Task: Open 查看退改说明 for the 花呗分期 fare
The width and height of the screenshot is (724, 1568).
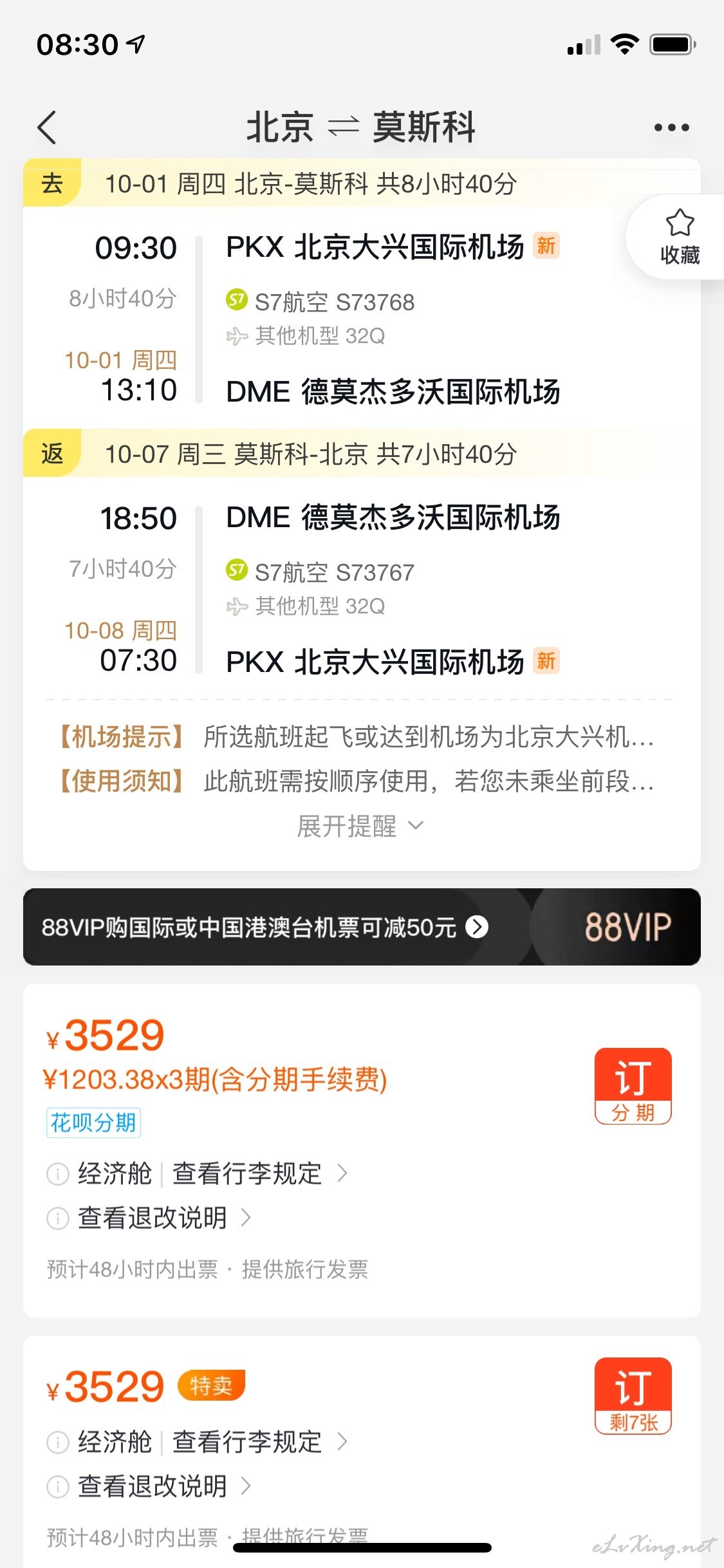Action: 164,1217
